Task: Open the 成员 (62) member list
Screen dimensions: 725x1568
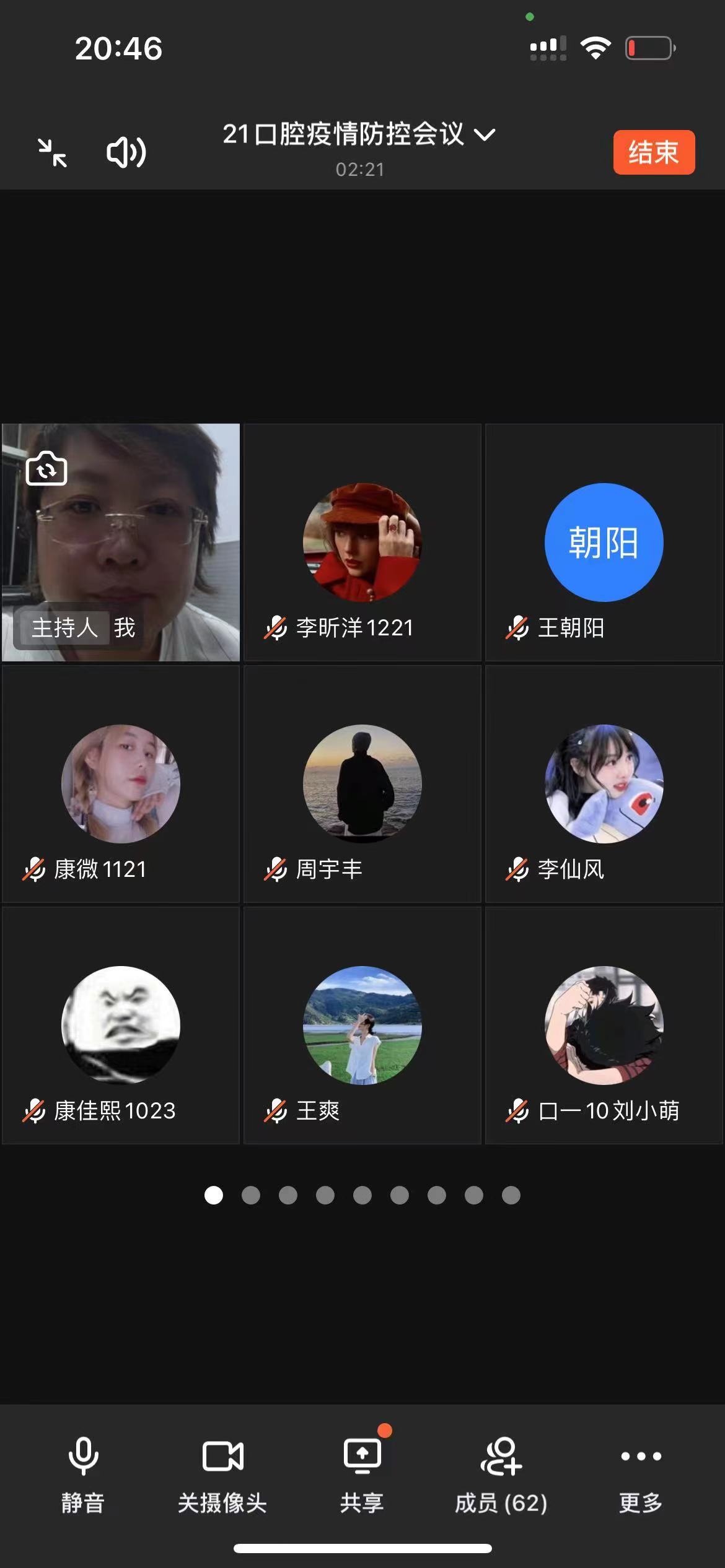Action: click(x=501, y=1474)
